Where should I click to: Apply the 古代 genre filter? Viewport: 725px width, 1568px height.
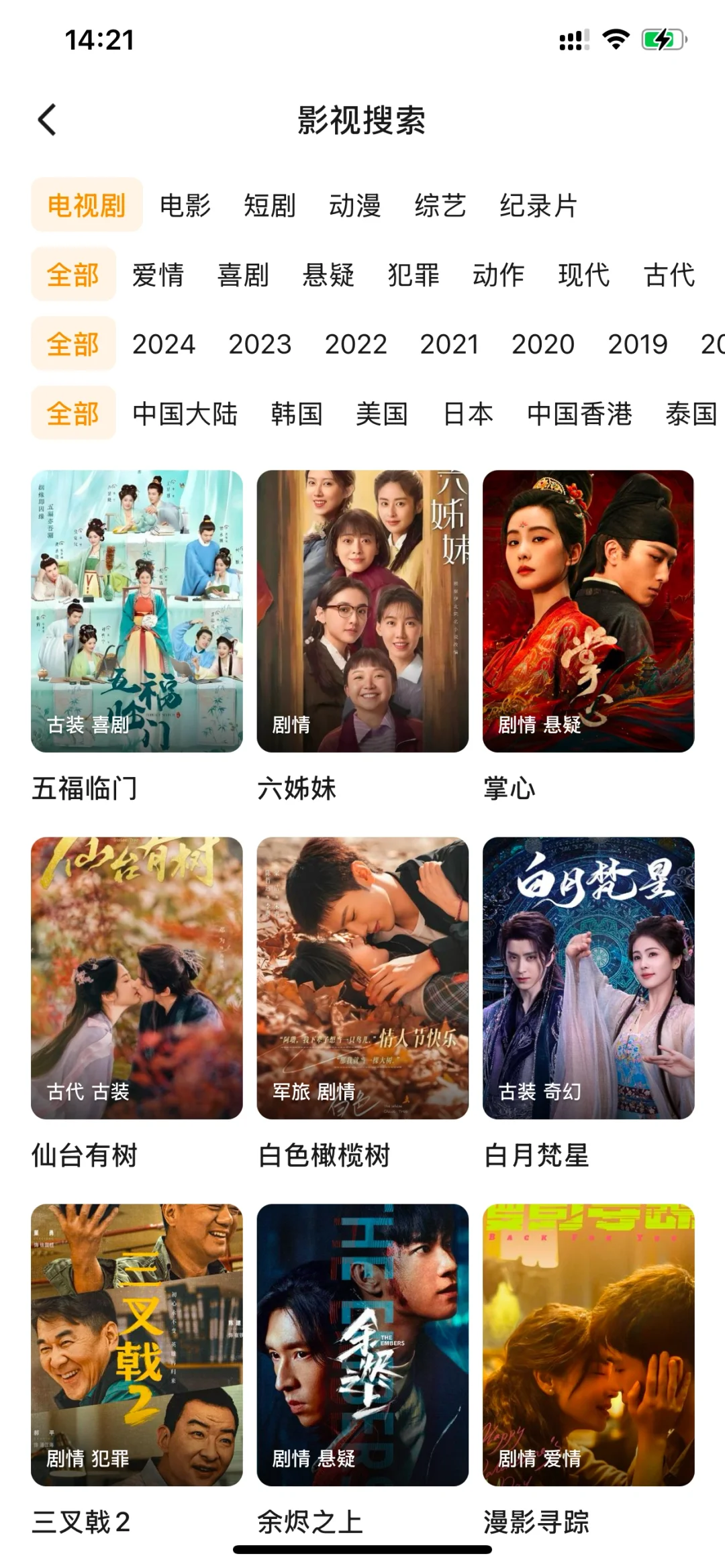669,275
